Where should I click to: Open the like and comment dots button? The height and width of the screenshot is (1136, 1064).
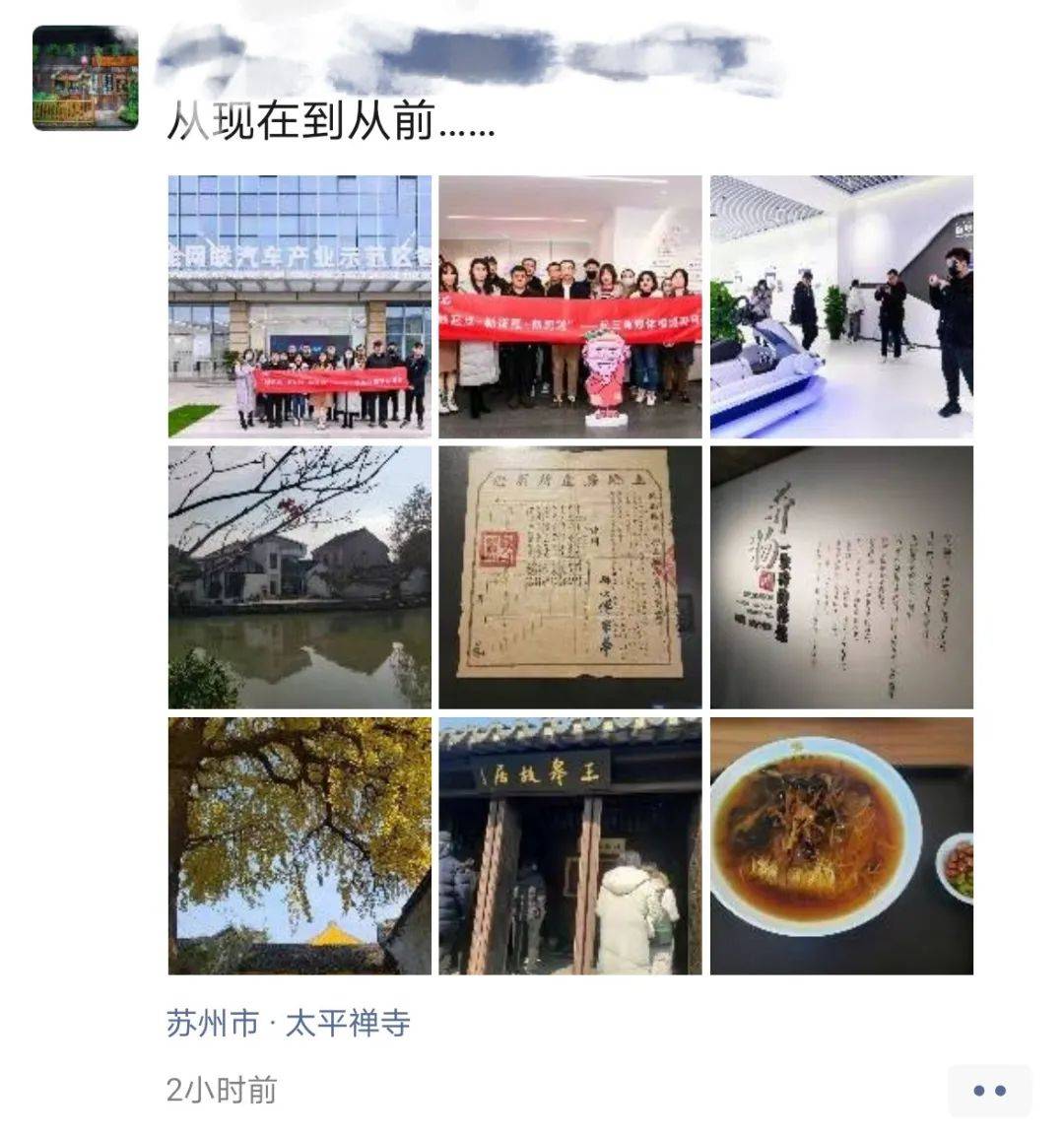[x=988, y=1090]
